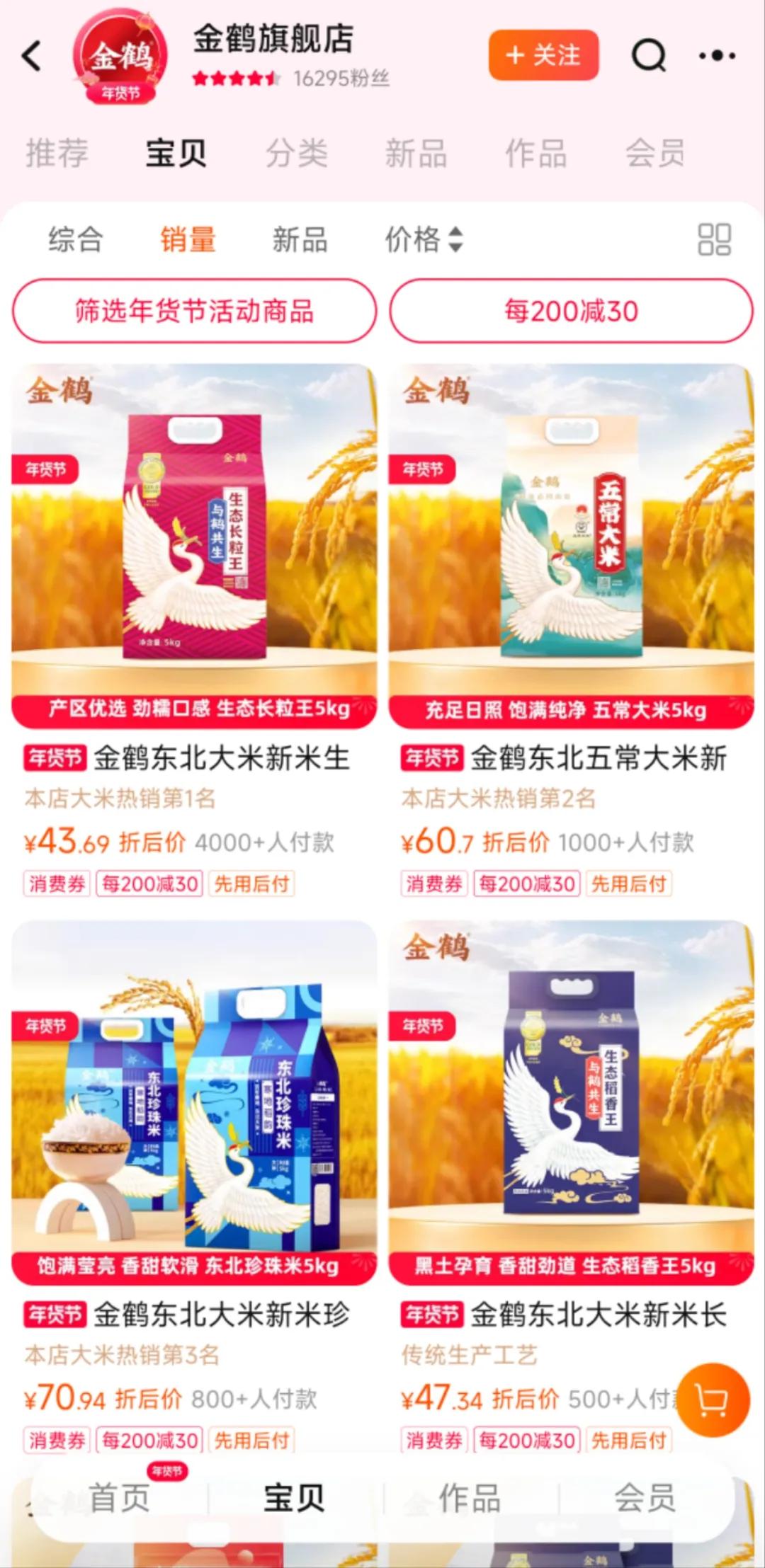765x1568 pixels.
Task: Open the 会员 top tab
Action: coord(655,153)
